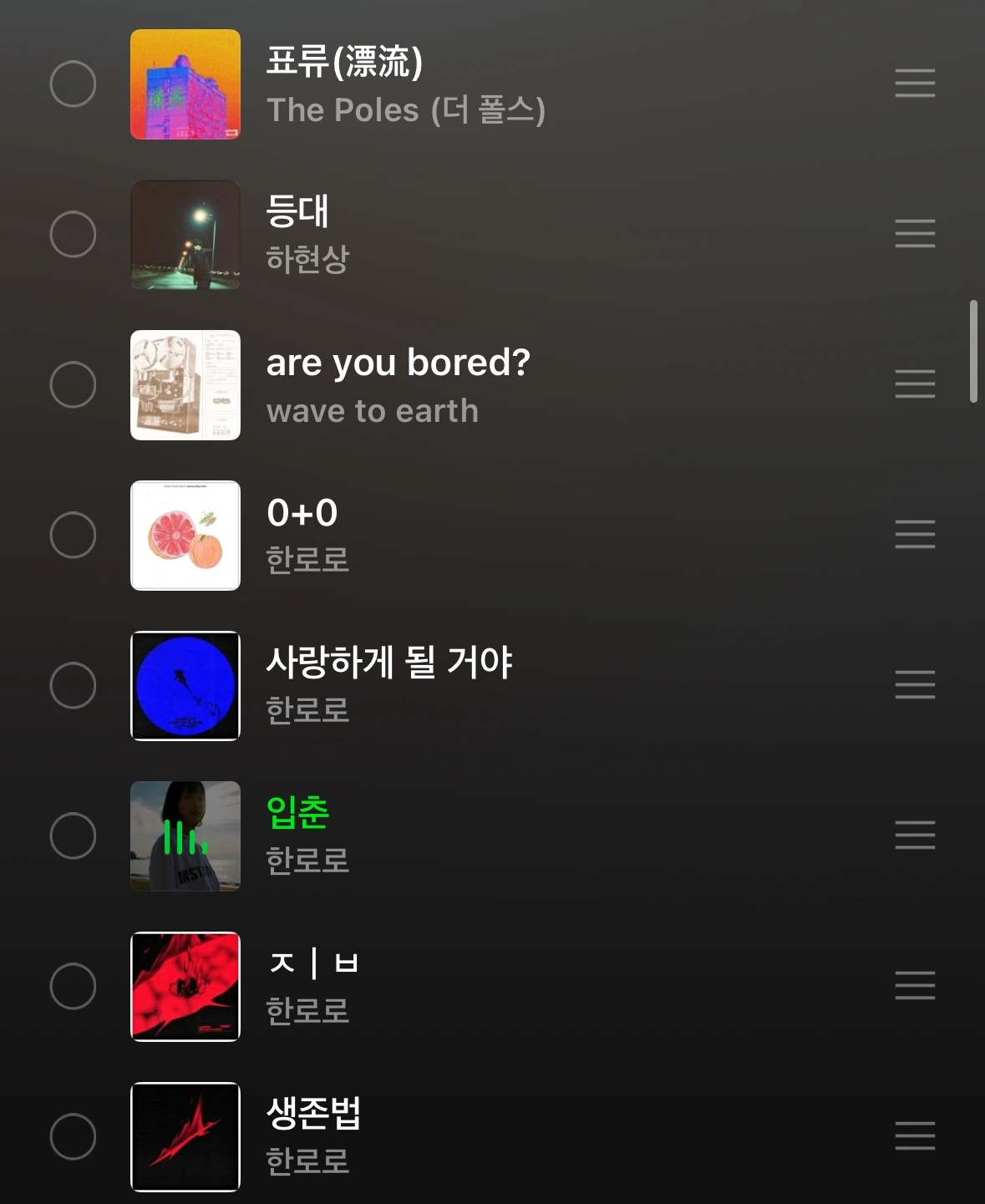This screenshot has height=1204, width=985.
Task: Select the checkbox for 입춘
Action: point(73,836)
